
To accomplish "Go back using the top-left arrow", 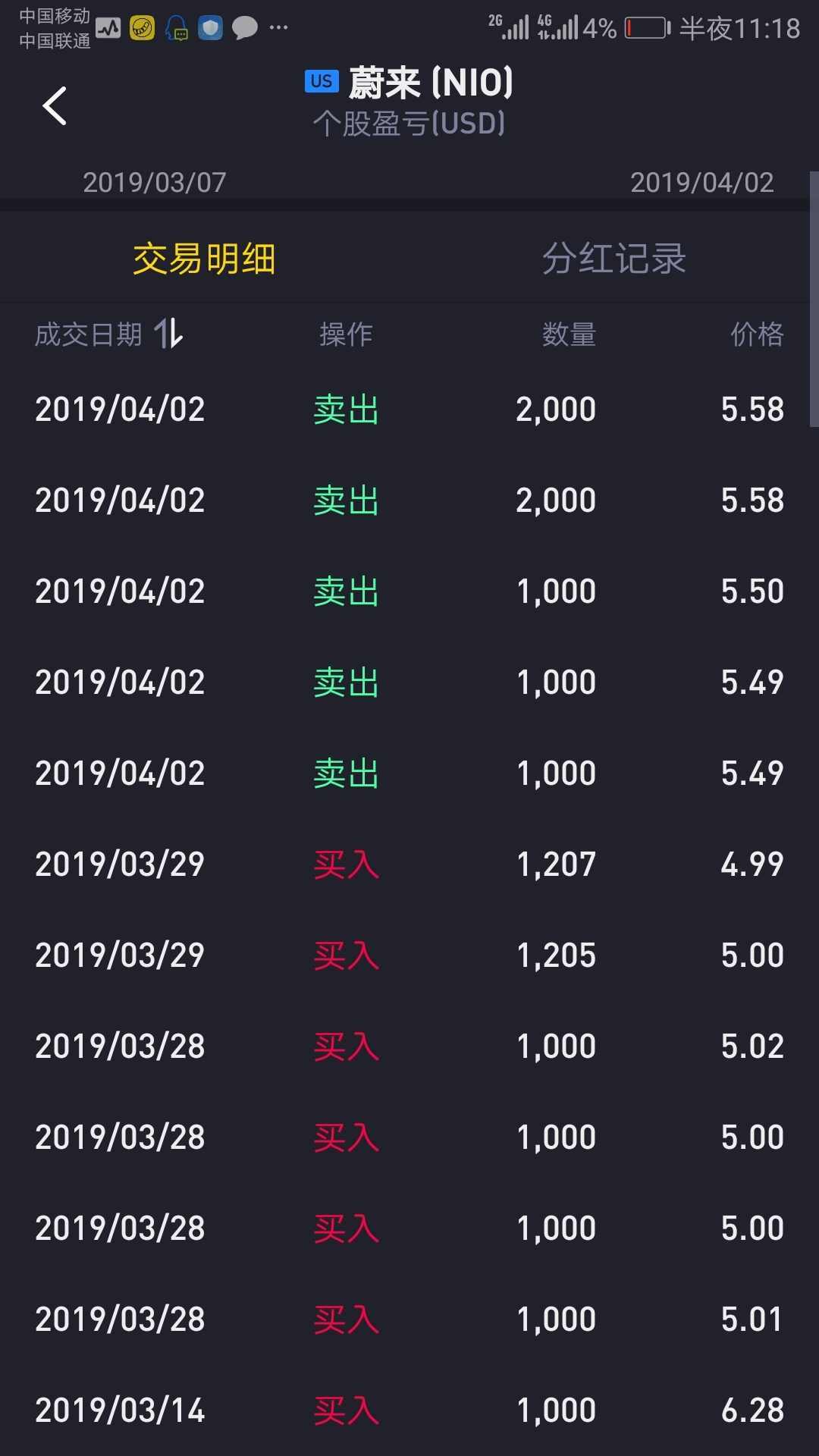I will click(55, 105).
